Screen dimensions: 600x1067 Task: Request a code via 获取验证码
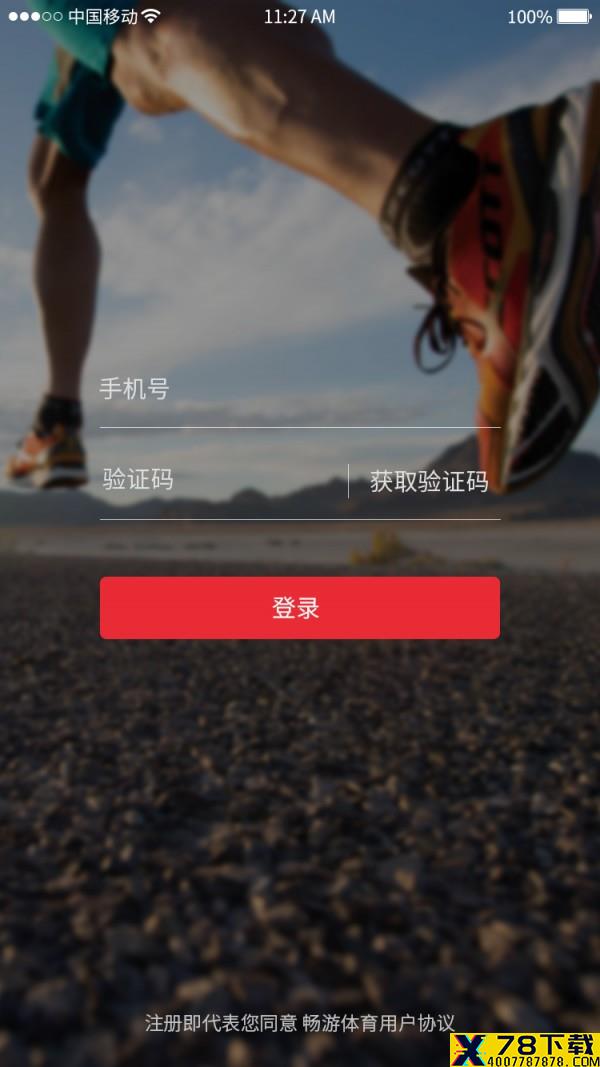coord(429,482)
